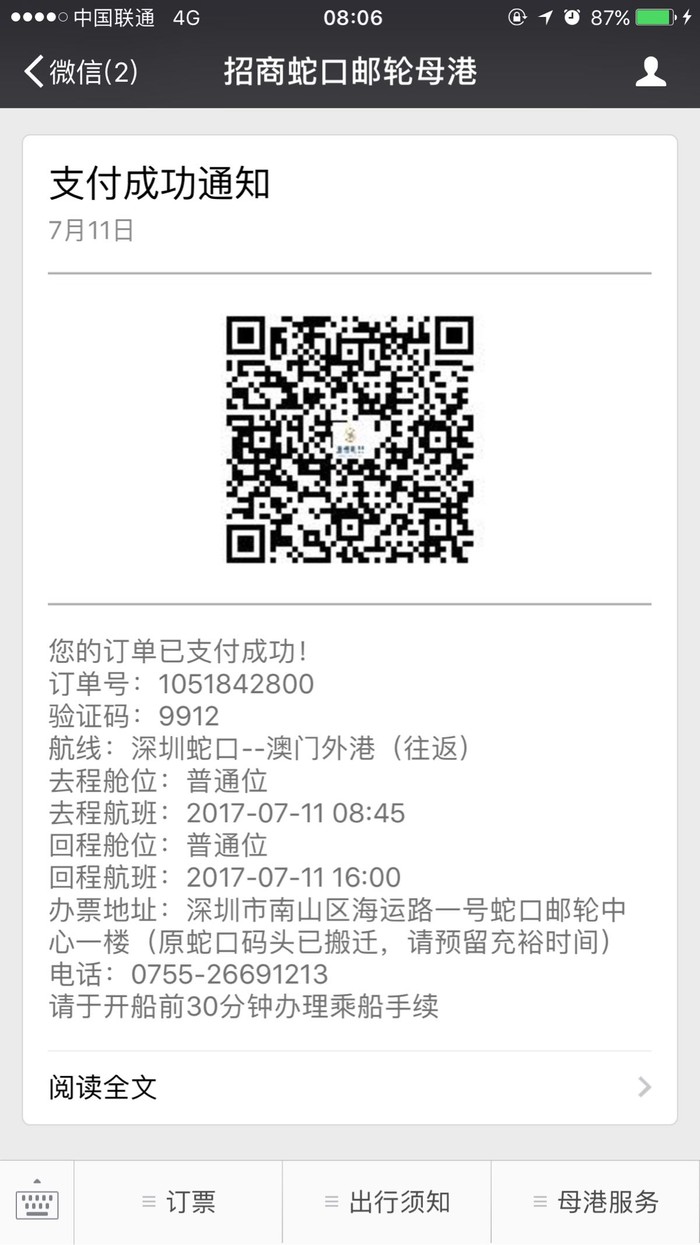The image size is (700, 1245).
Task: Open the 支付成功通知 message card
Action: [x=160, y=185]
